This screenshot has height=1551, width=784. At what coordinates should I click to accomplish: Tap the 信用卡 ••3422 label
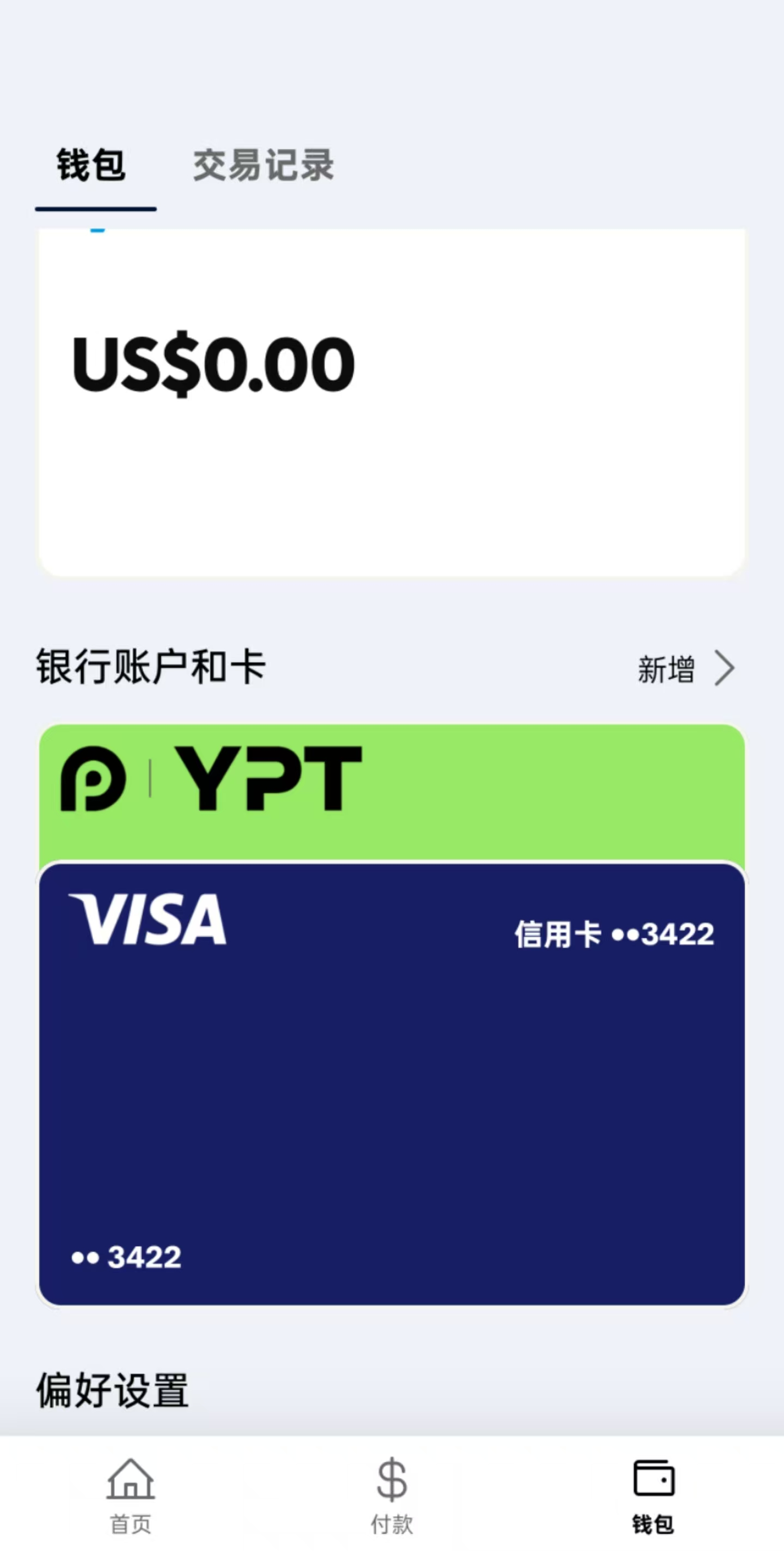coord(612,933)
